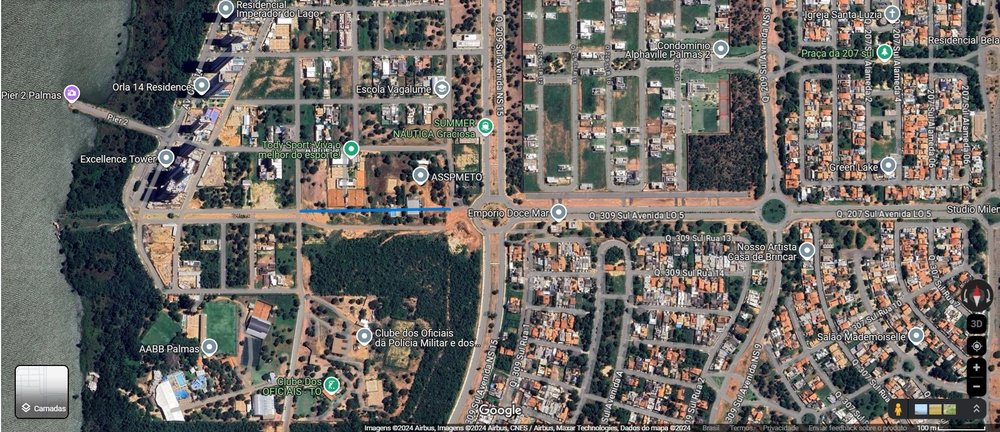Expand the imagery strip chevron
The height and width of the screenshot is (432, 1000).
coord(977,409)
